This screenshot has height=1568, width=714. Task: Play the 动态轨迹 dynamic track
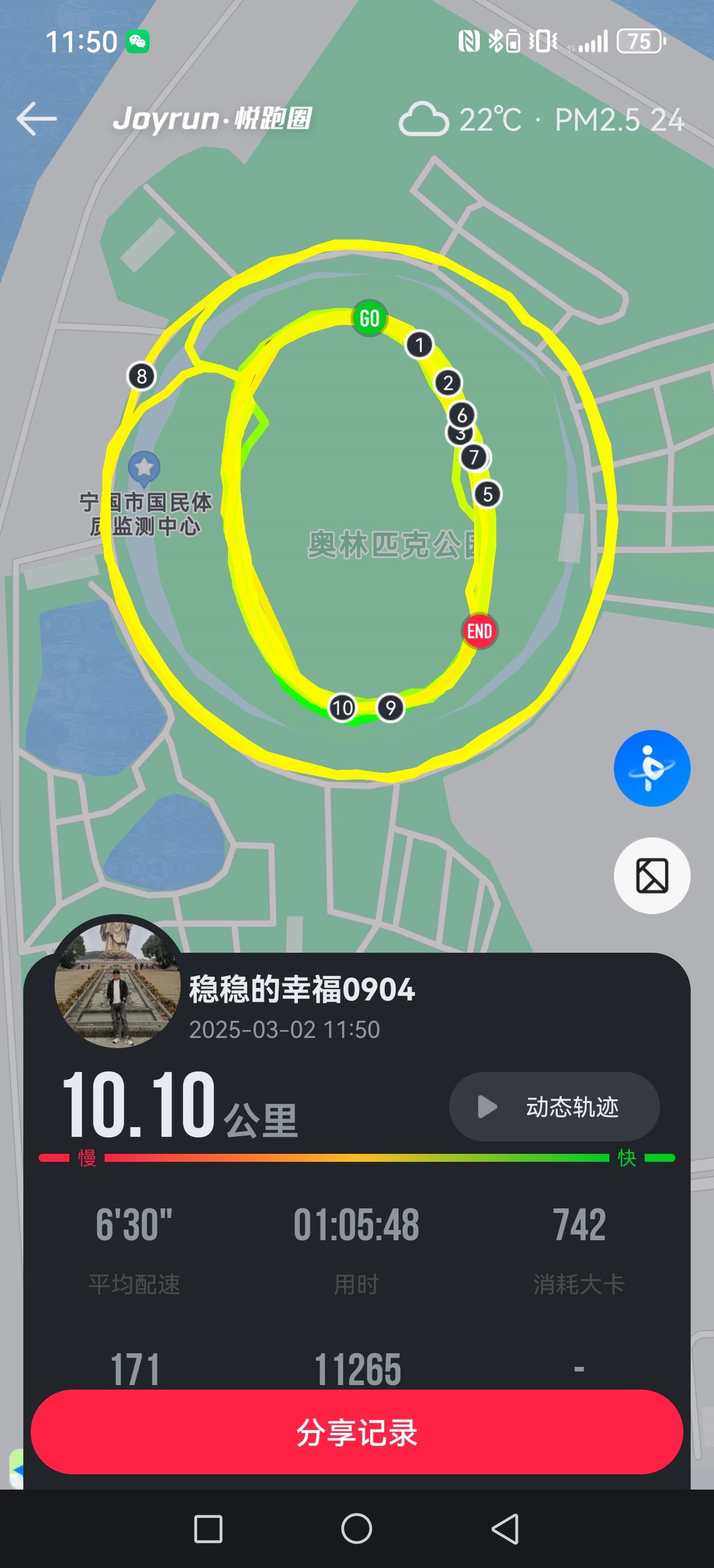pos(554,1107)
